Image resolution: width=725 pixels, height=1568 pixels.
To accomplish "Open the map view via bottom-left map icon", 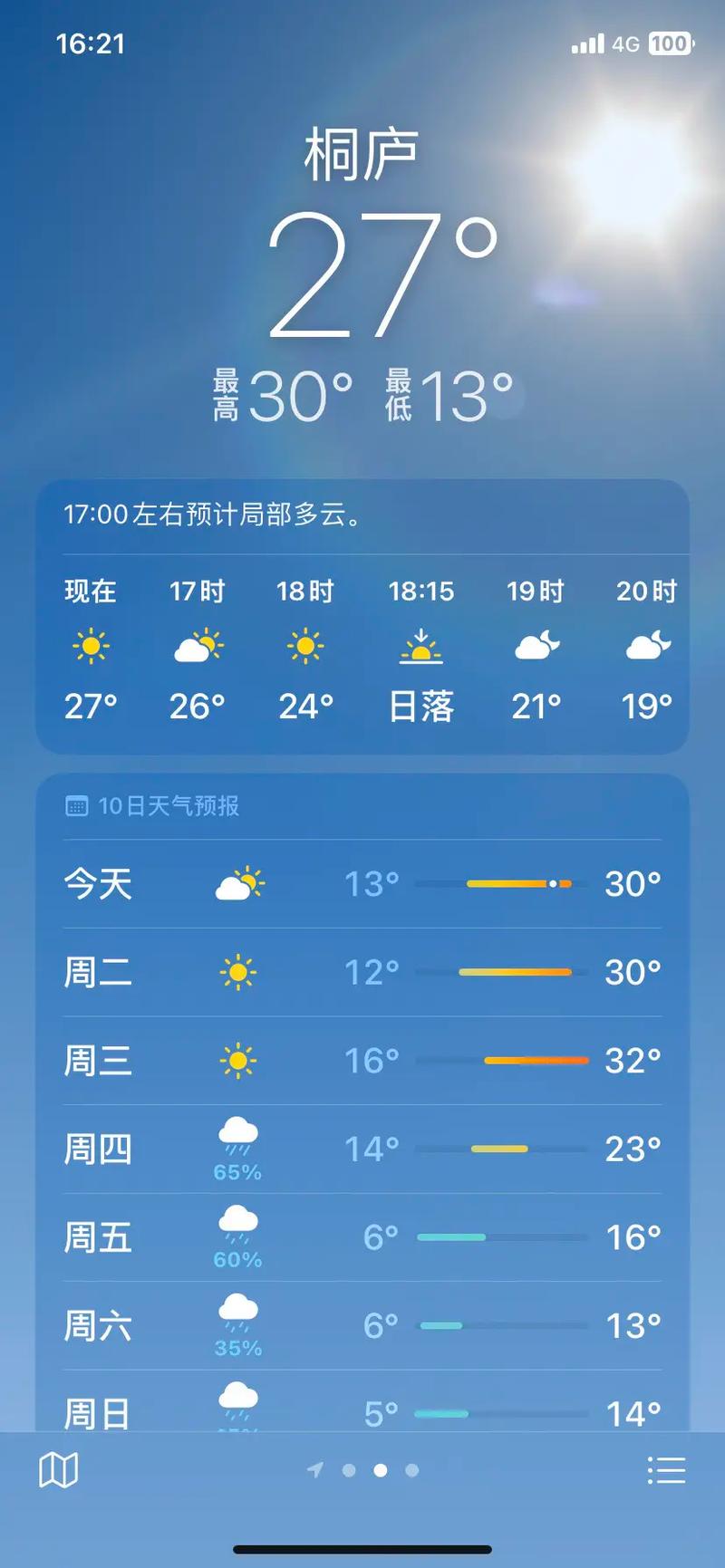I will click(x=58, y=1468).
